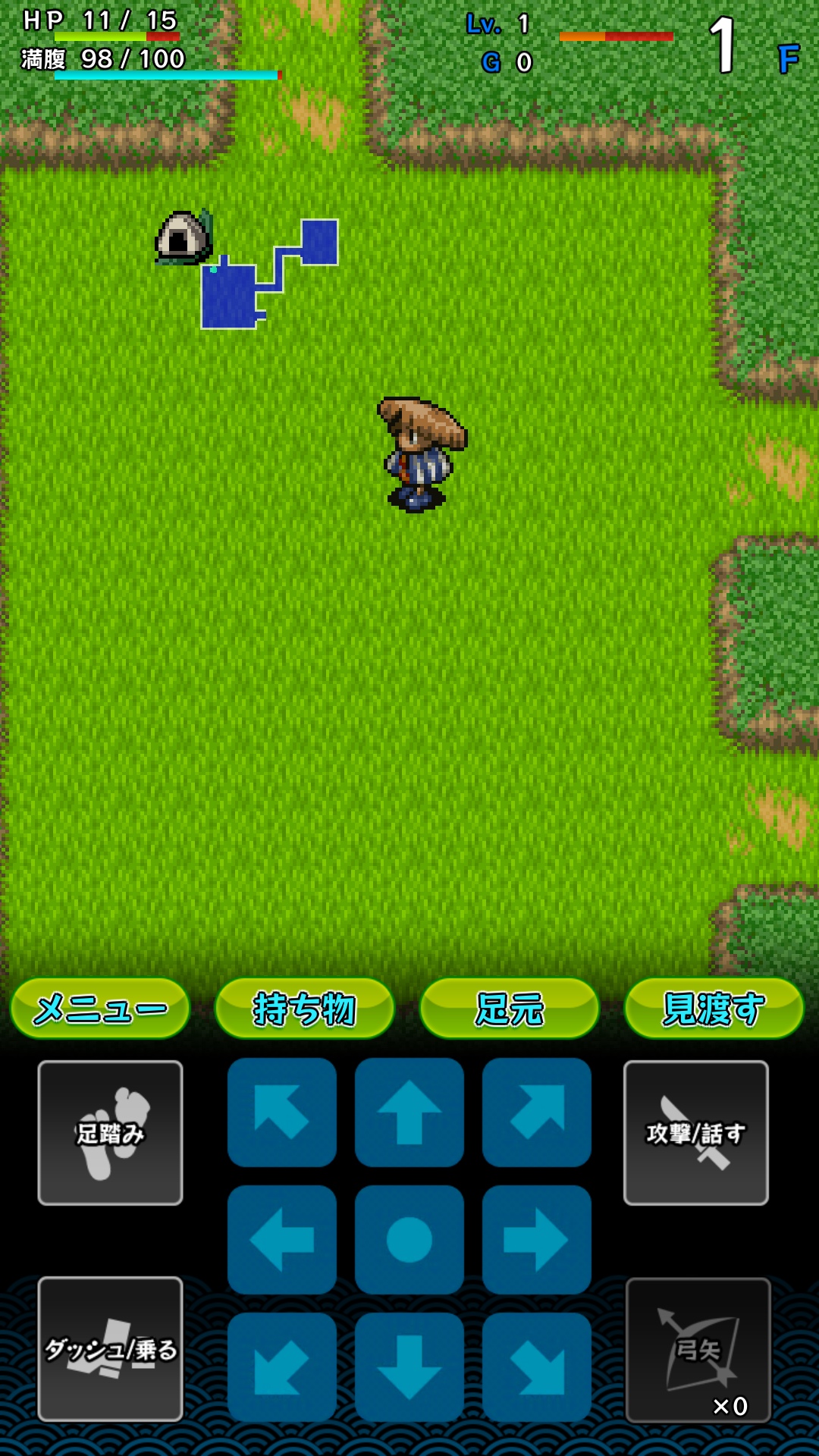Move left with the left arrow
The image size is (819, 1456).
pos(282,1240)
